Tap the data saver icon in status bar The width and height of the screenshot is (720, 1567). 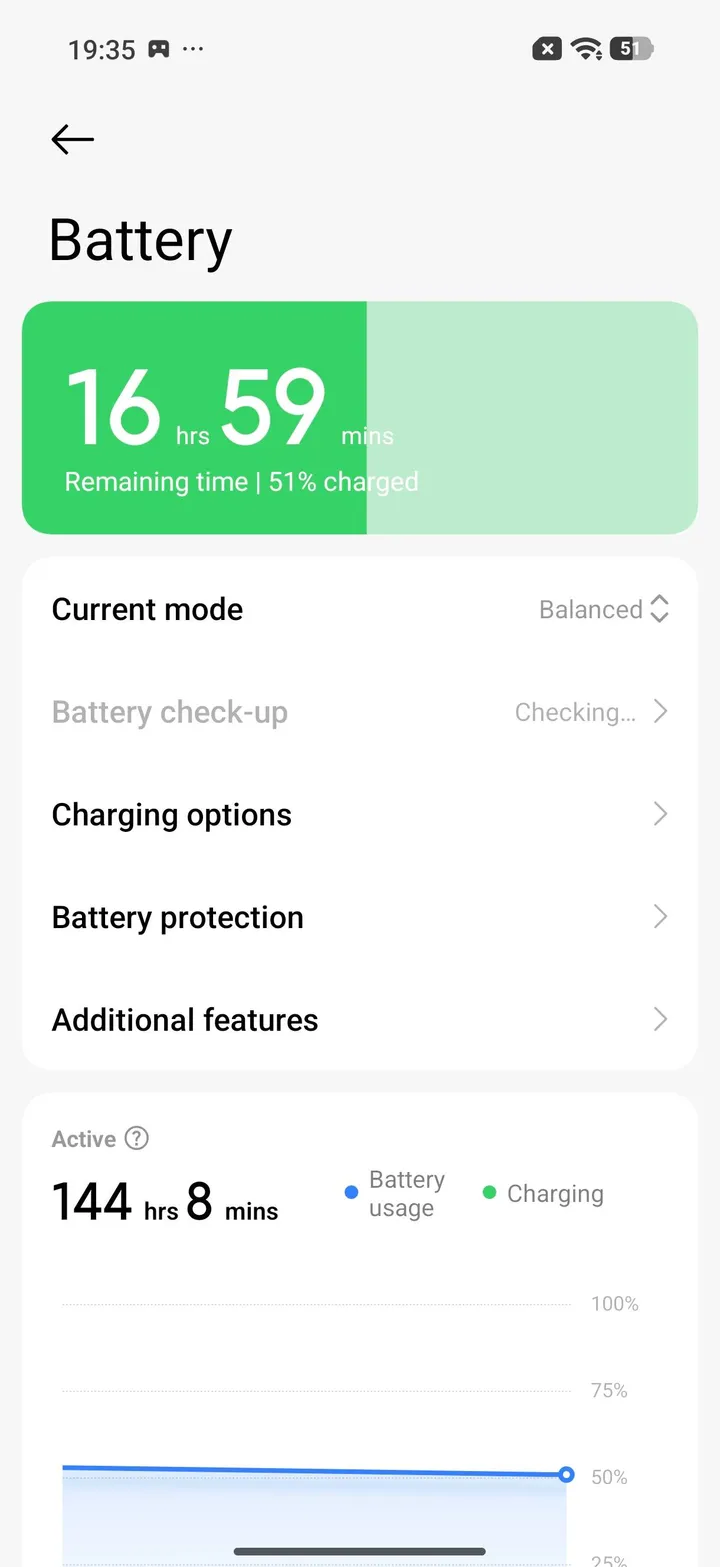pyautogui.click(x=546, y=48)
